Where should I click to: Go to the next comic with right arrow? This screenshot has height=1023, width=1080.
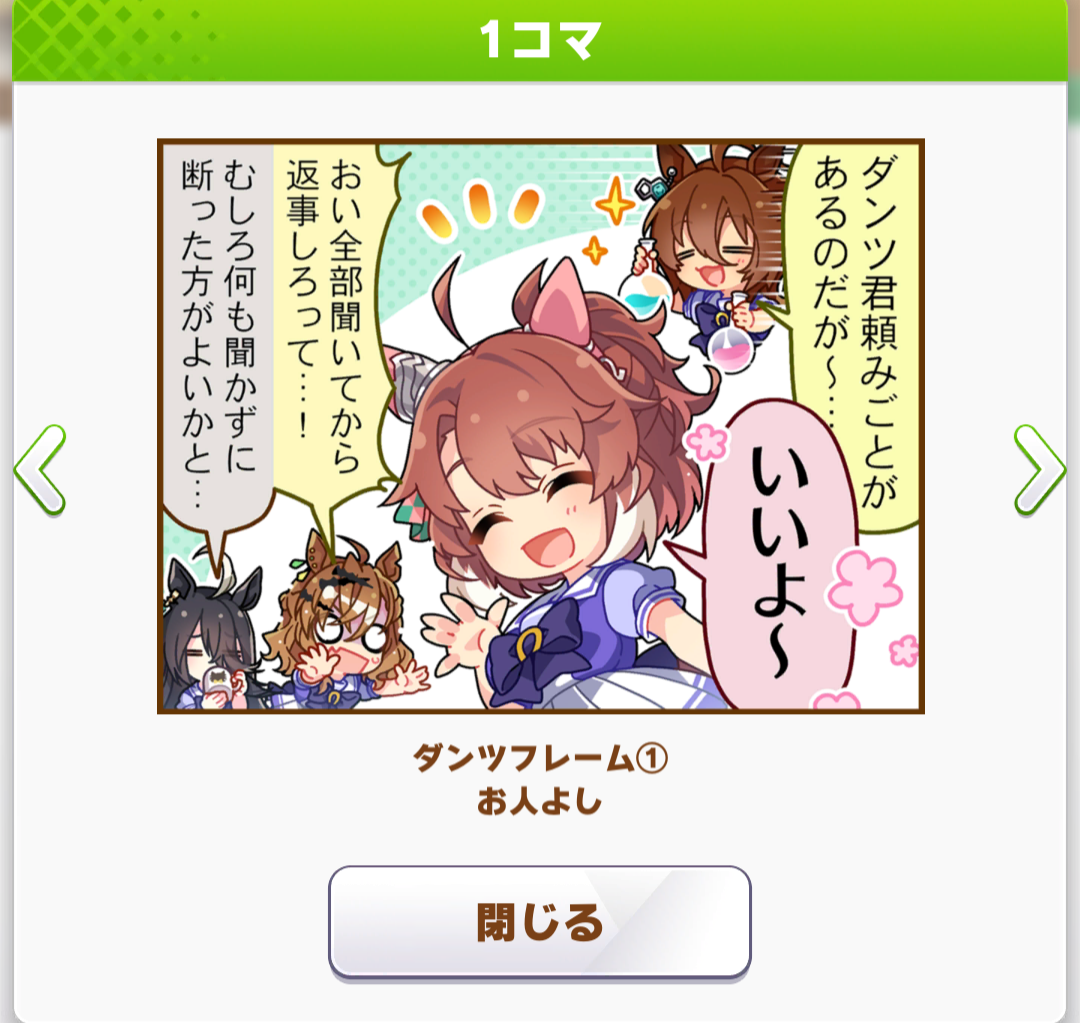tap(1039, 470)
